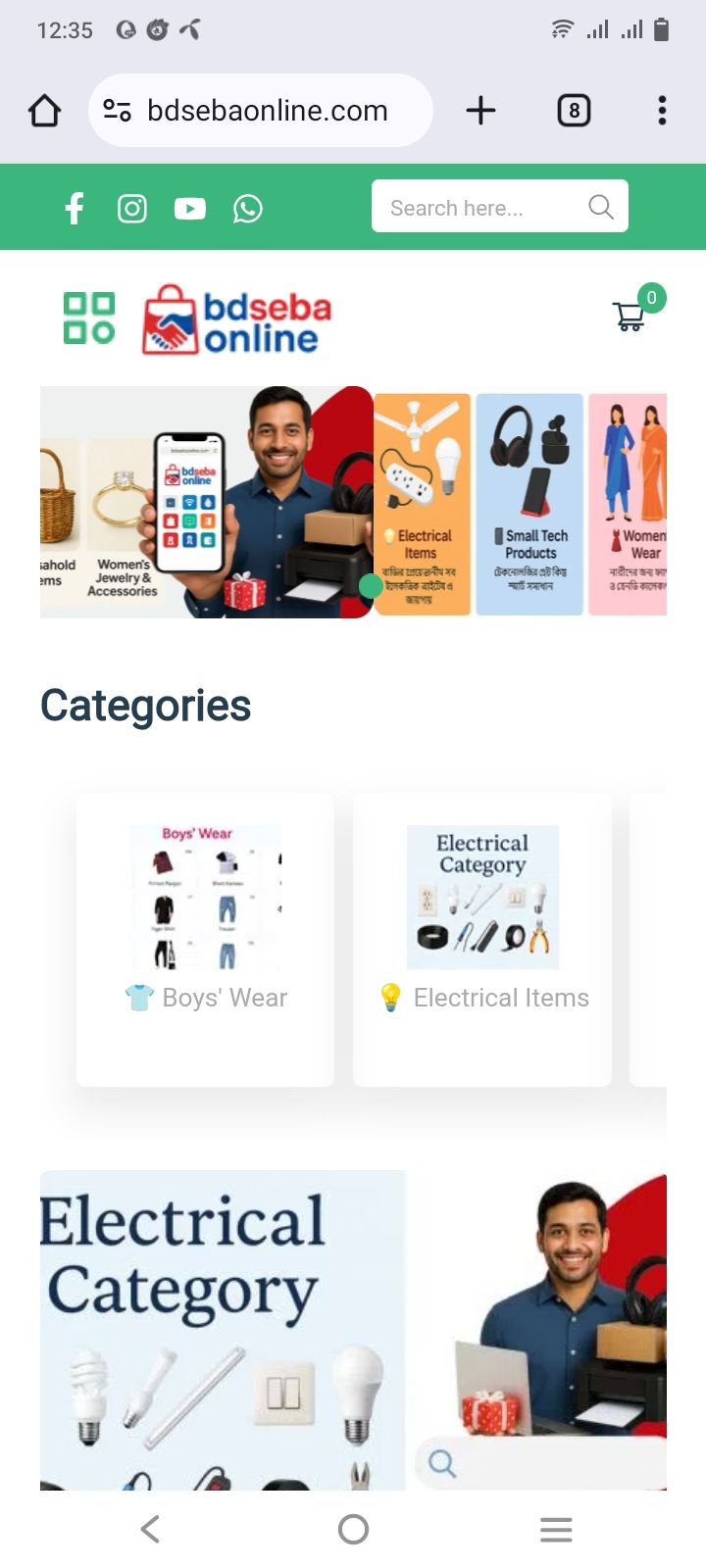Tap the 'Search here...' field

(480, 207)
